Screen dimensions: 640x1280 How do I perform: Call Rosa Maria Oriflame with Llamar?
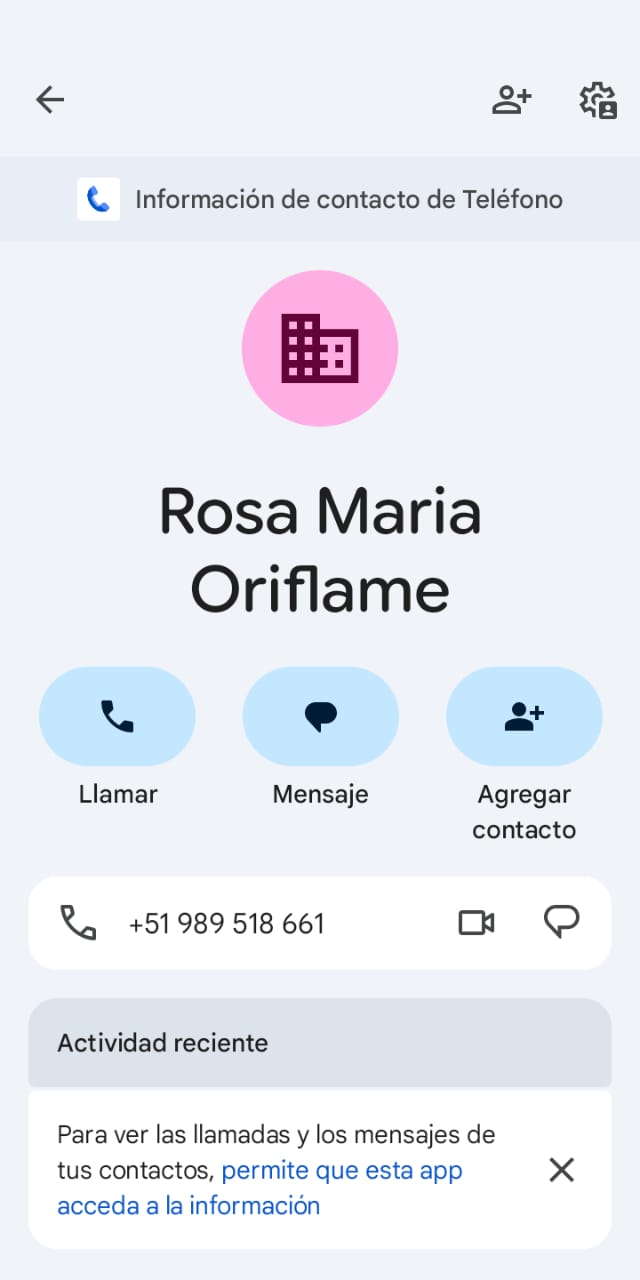click(x=117, y=716)
